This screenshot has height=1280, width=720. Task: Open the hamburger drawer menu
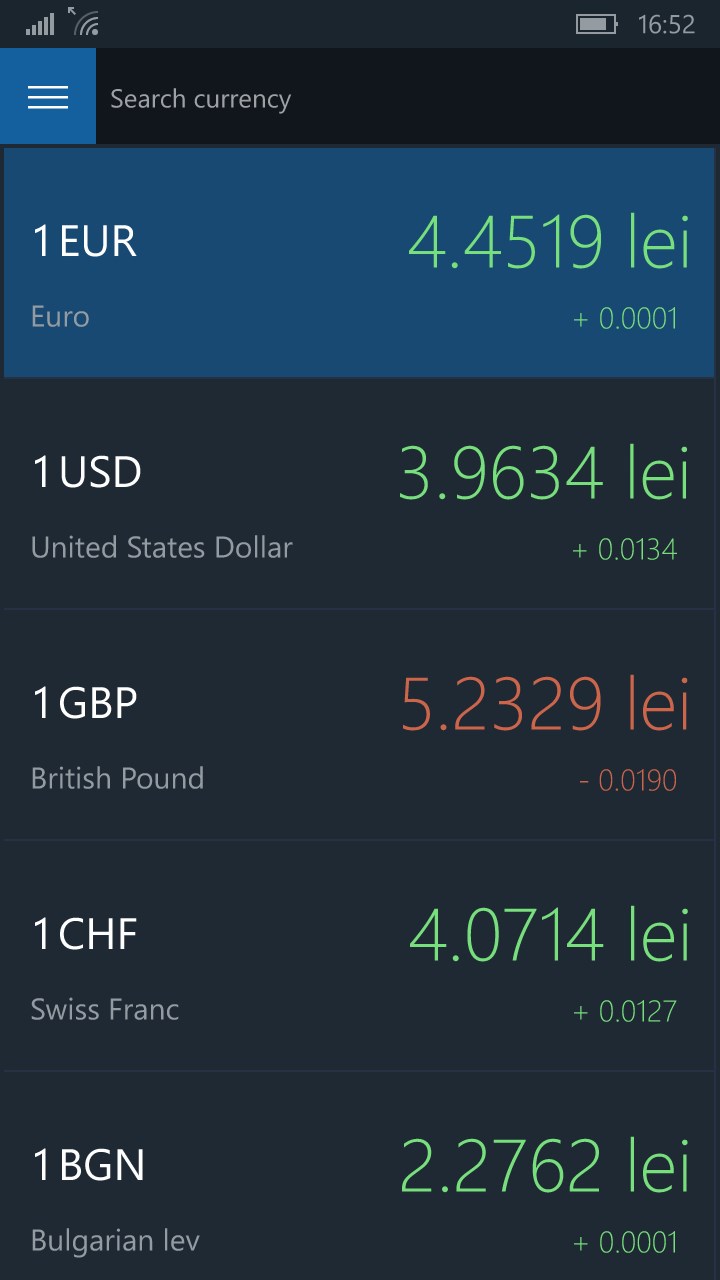[x=48, y=97]
